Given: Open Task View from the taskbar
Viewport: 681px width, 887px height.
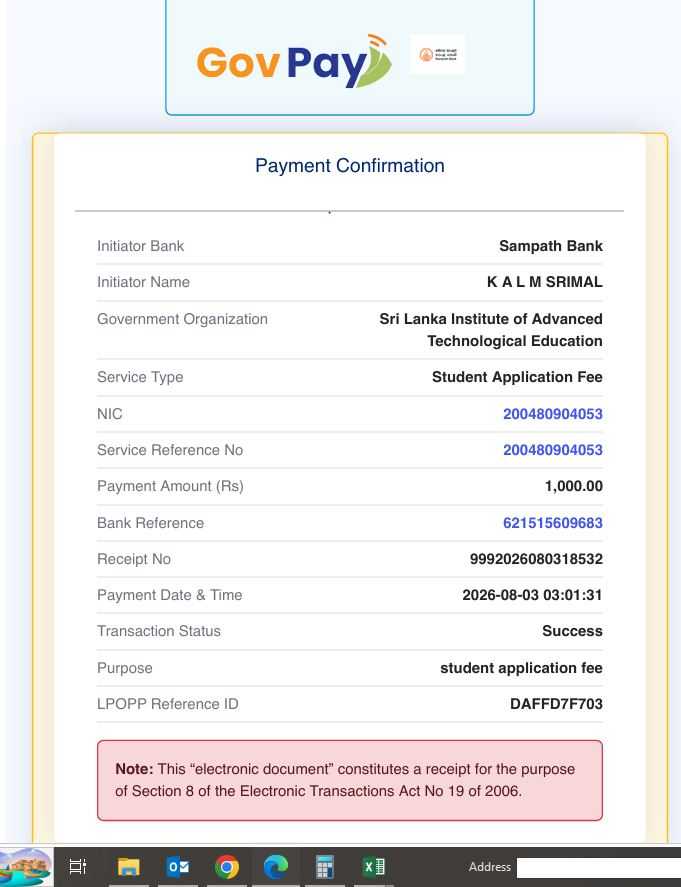Looking at the screenshot, I should pos(77,866).
